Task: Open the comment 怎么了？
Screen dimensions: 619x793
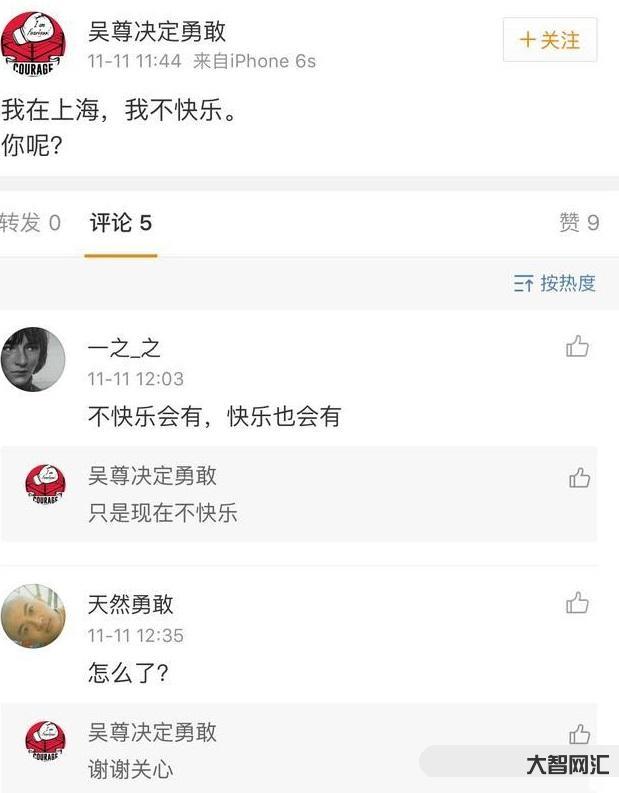Action: 128,673
